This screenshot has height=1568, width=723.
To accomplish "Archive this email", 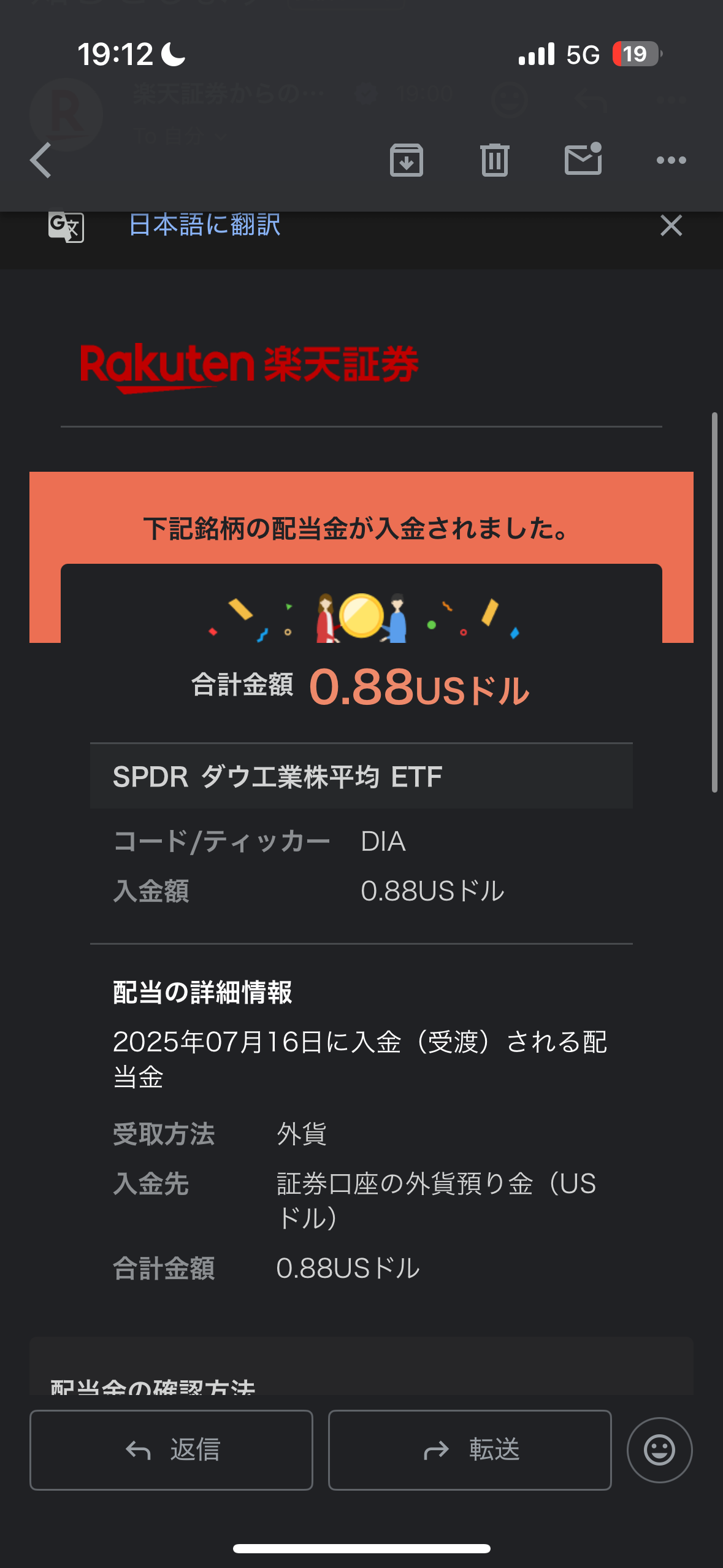I will pos(407,160).
